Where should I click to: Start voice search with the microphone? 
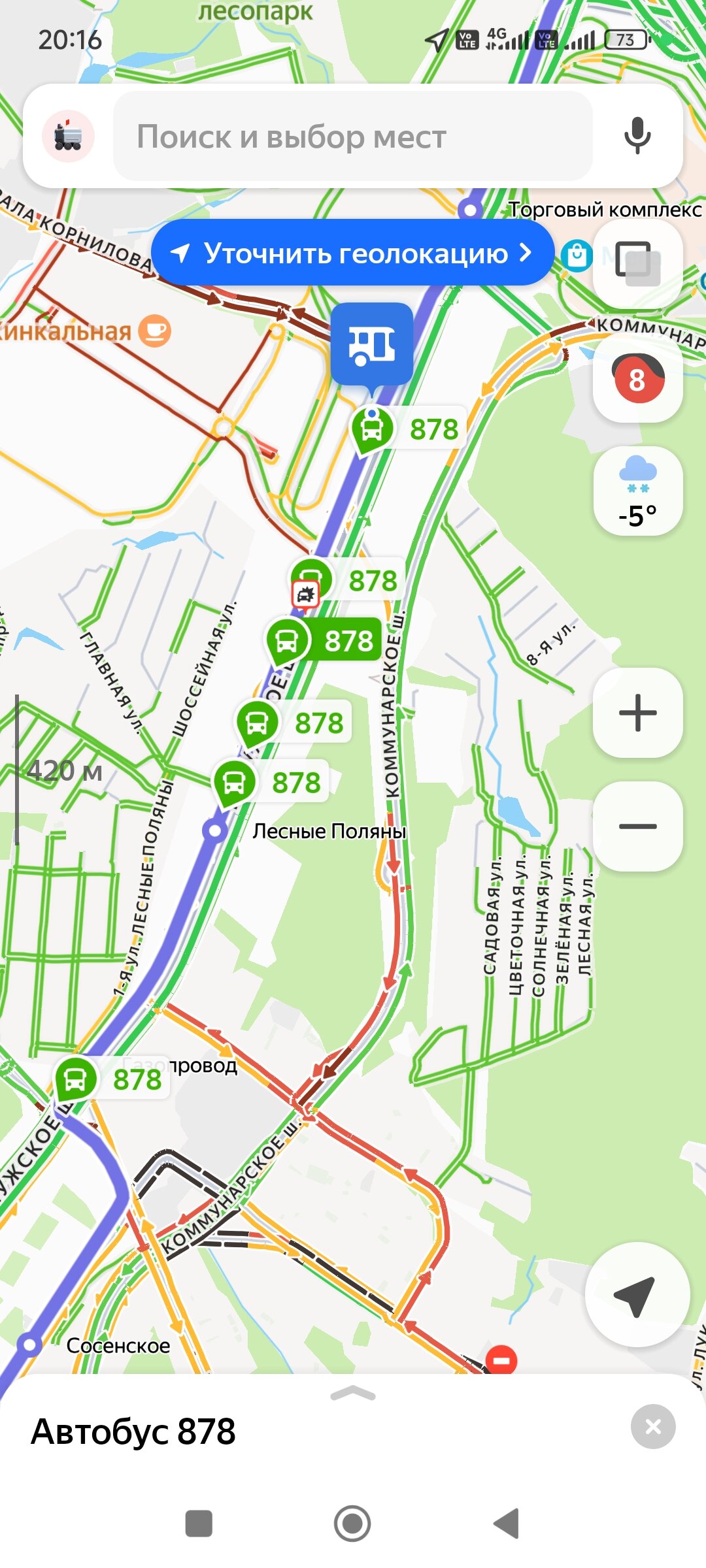pyautogui.click(x=637, y=136)
